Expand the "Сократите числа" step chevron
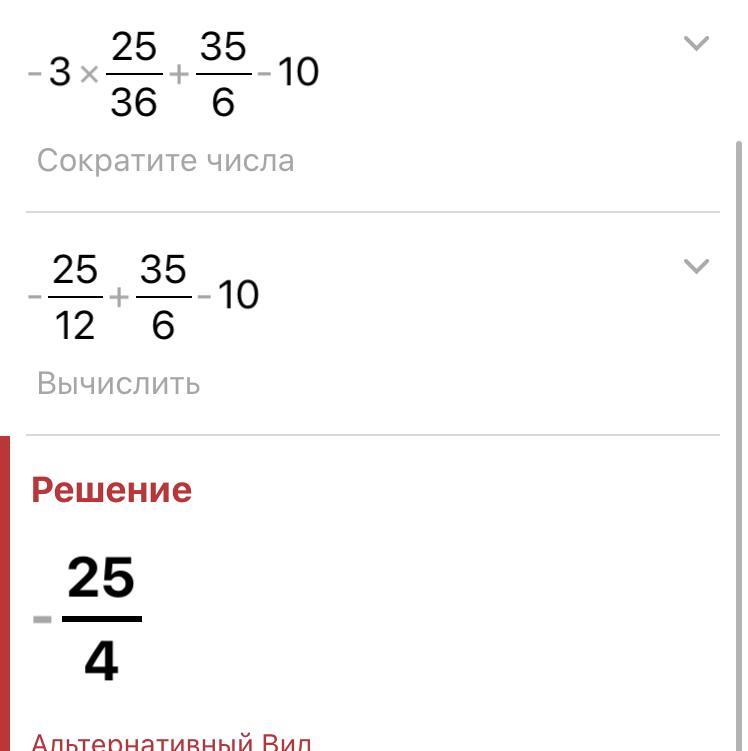This screenshot has width=748, height=751. coord(695,44)
